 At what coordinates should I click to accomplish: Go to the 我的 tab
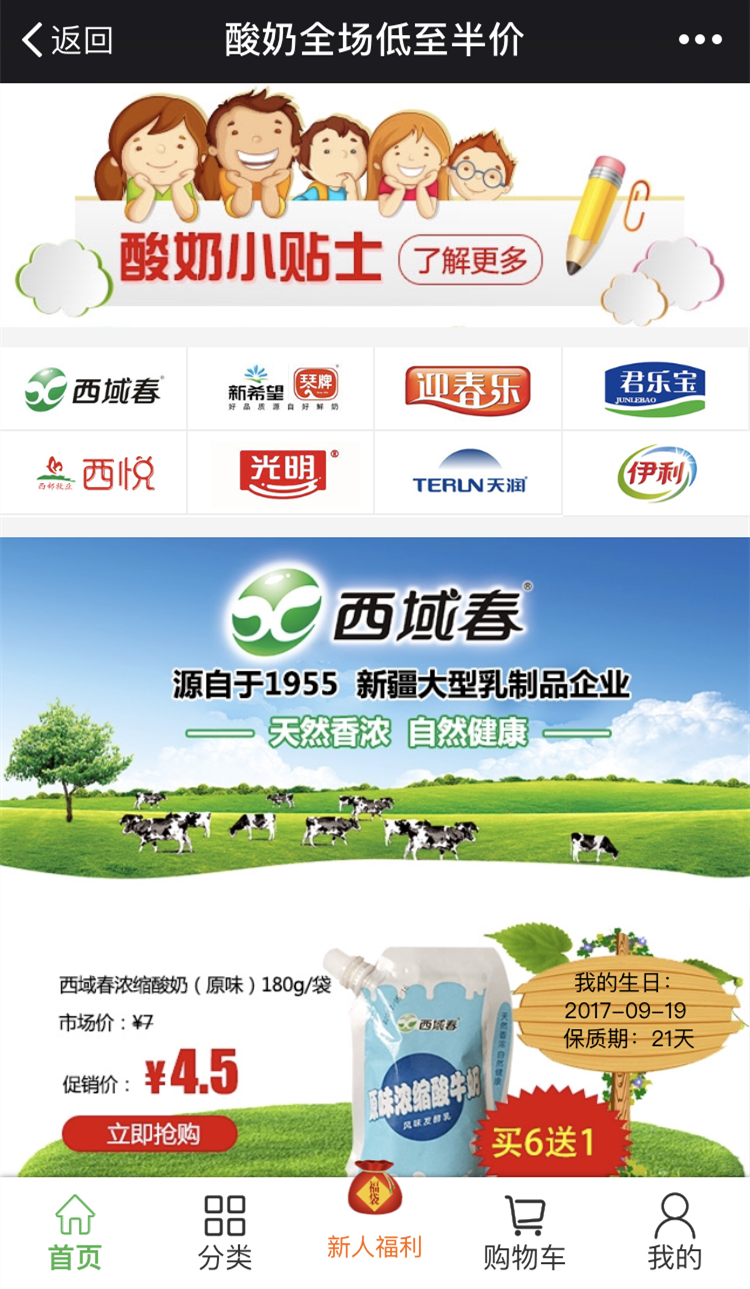pos(675,1233)
